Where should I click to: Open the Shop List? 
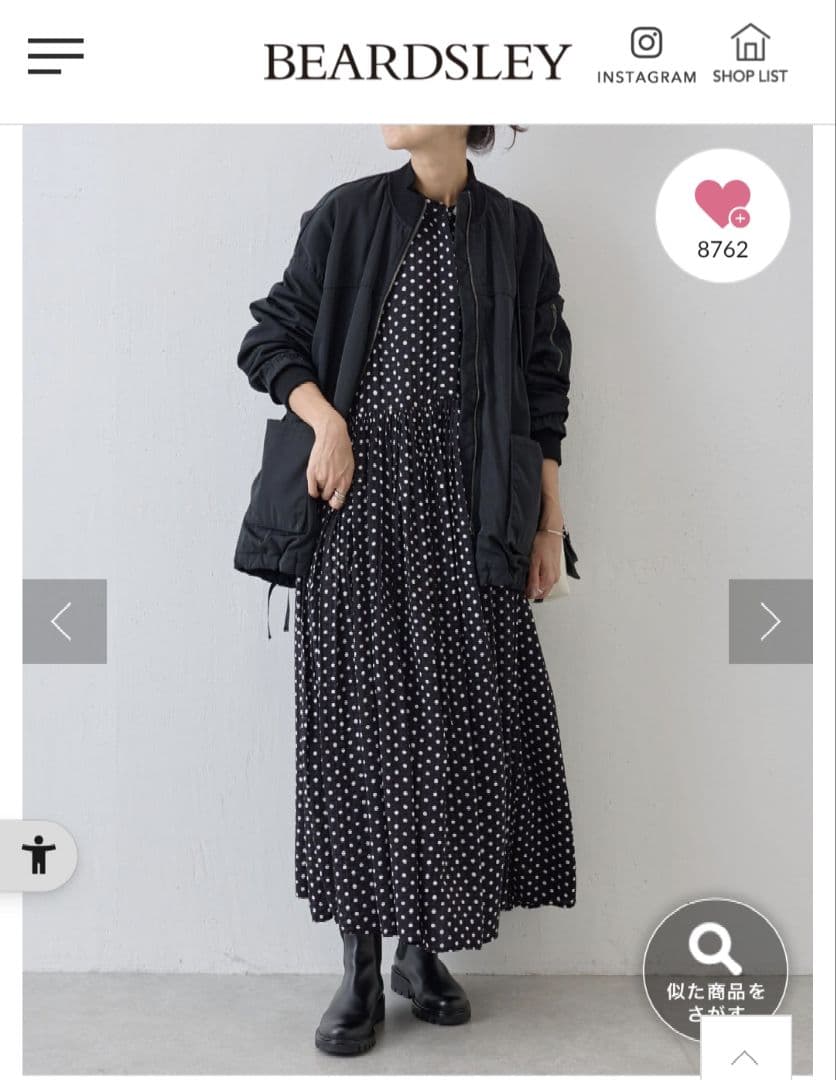click(750, 55)
